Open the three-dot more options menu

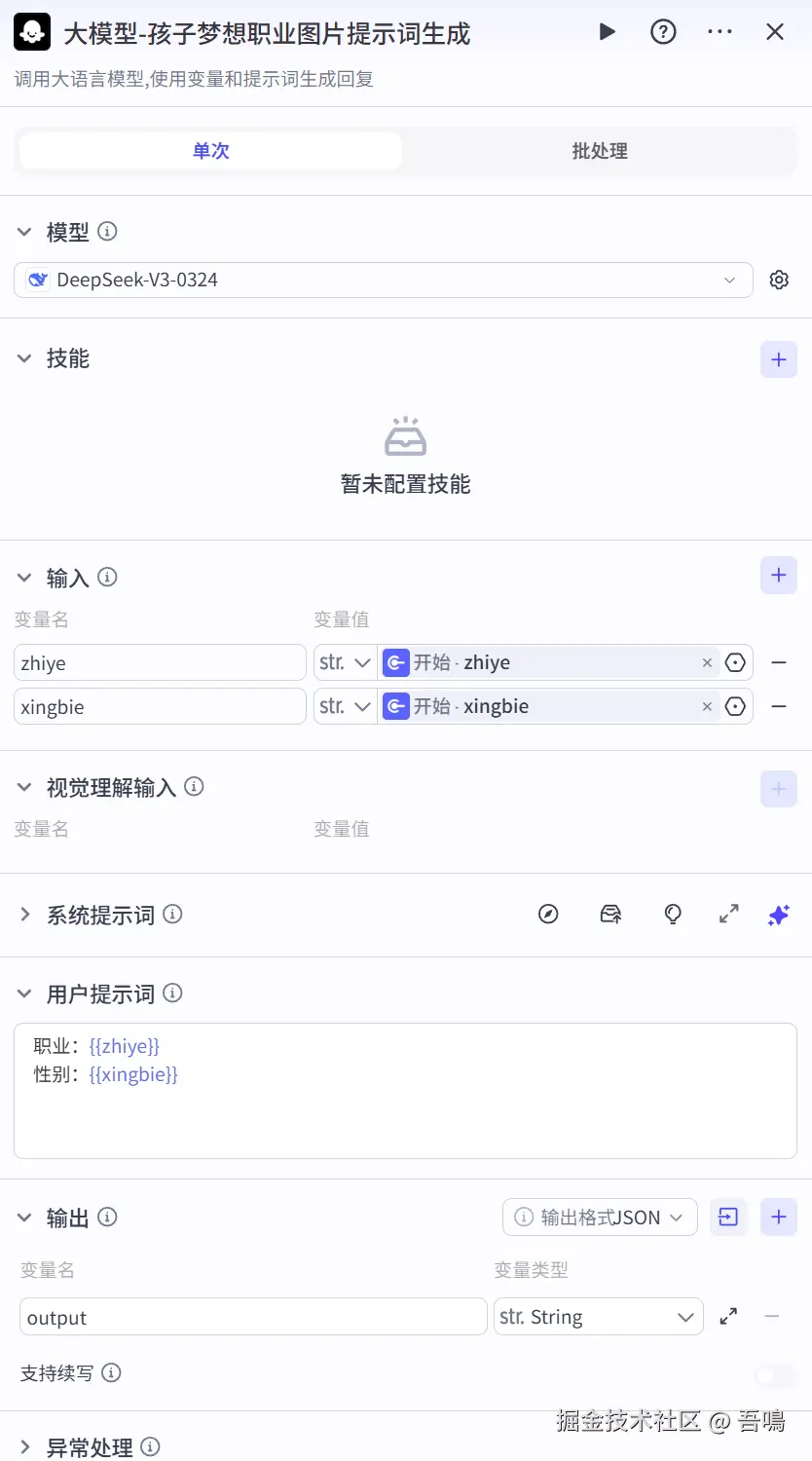[x=720, y=32]
